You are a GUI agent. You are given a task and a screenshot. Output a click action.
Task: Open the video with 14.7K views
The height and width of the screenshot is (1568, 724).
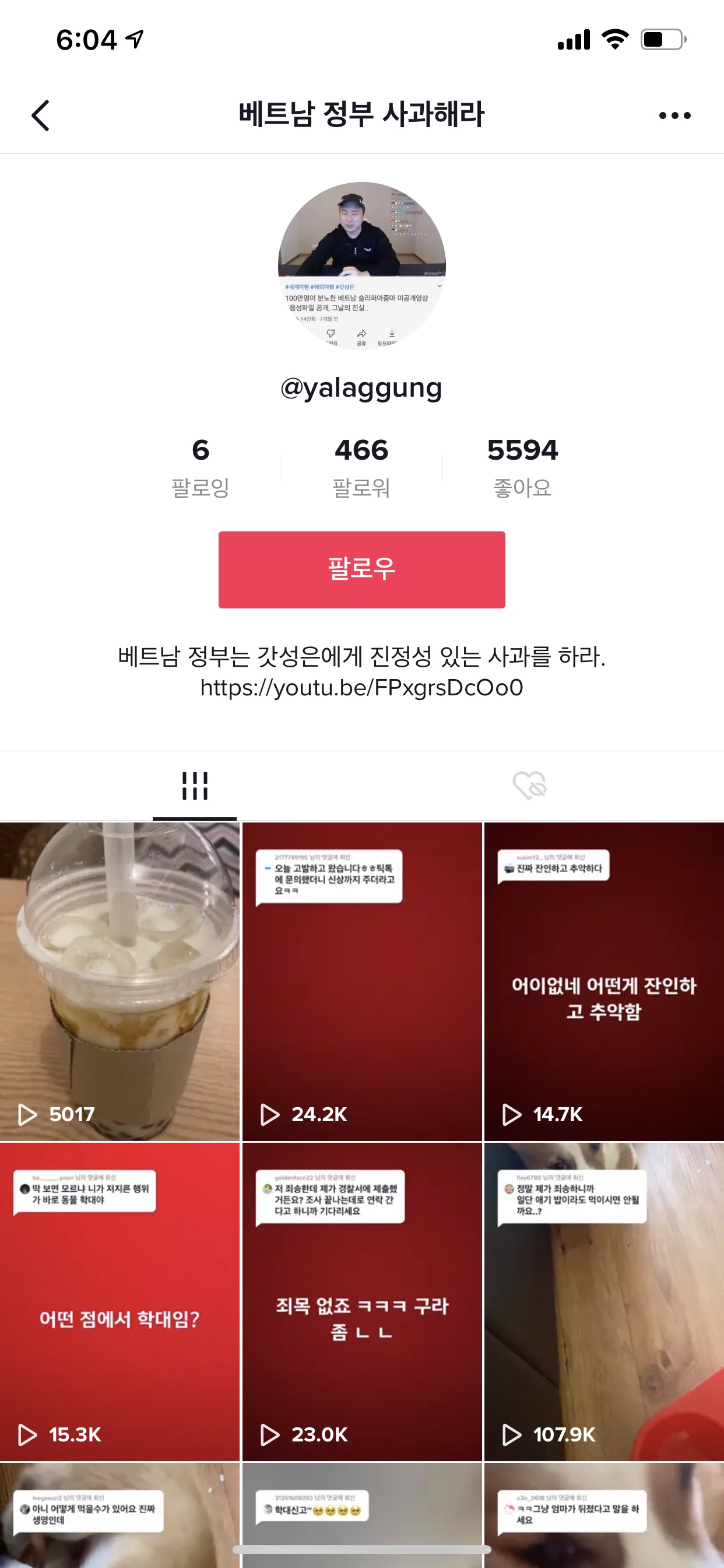603,980
